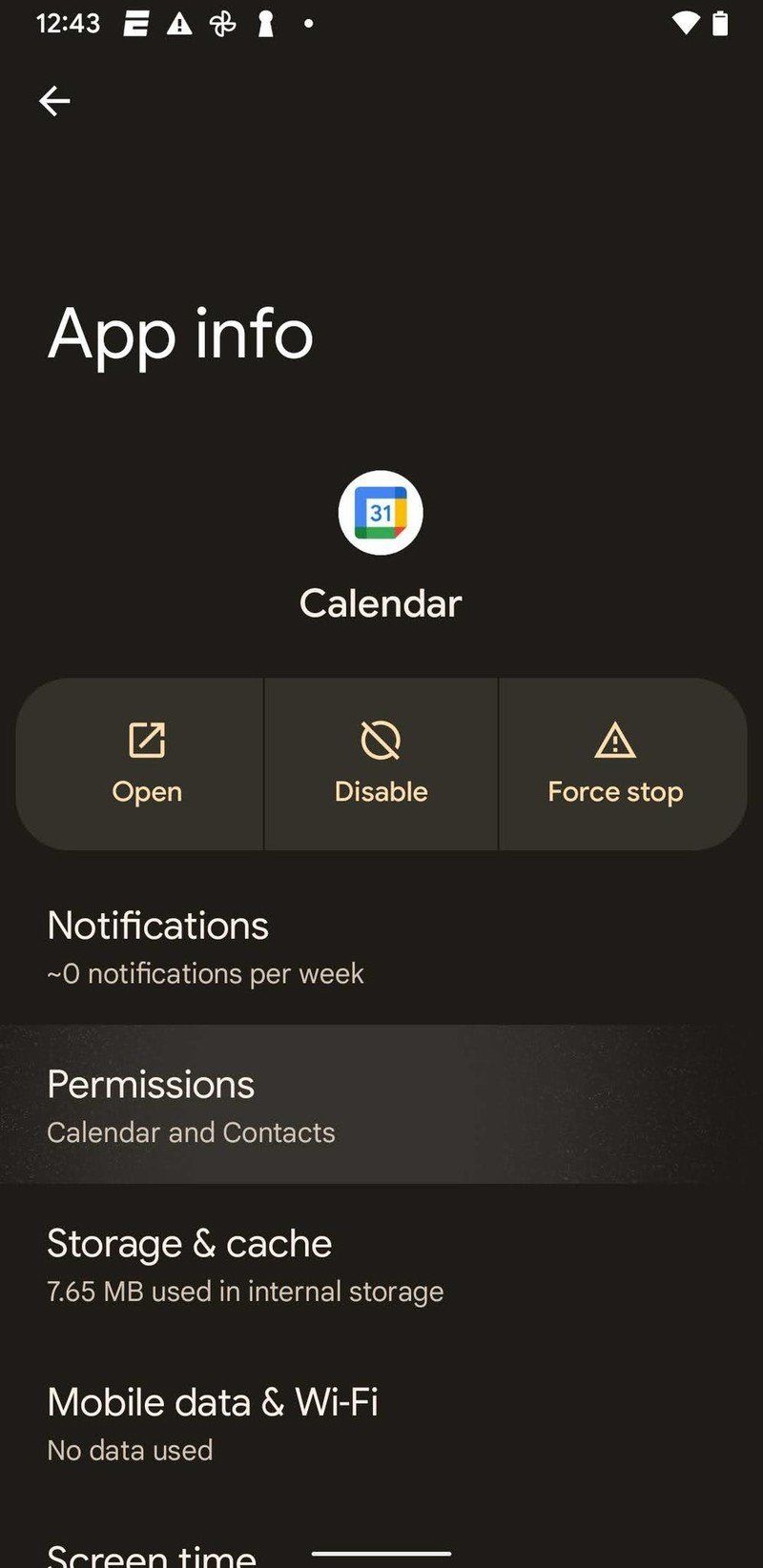View Calendar's Permissions

381,1106
